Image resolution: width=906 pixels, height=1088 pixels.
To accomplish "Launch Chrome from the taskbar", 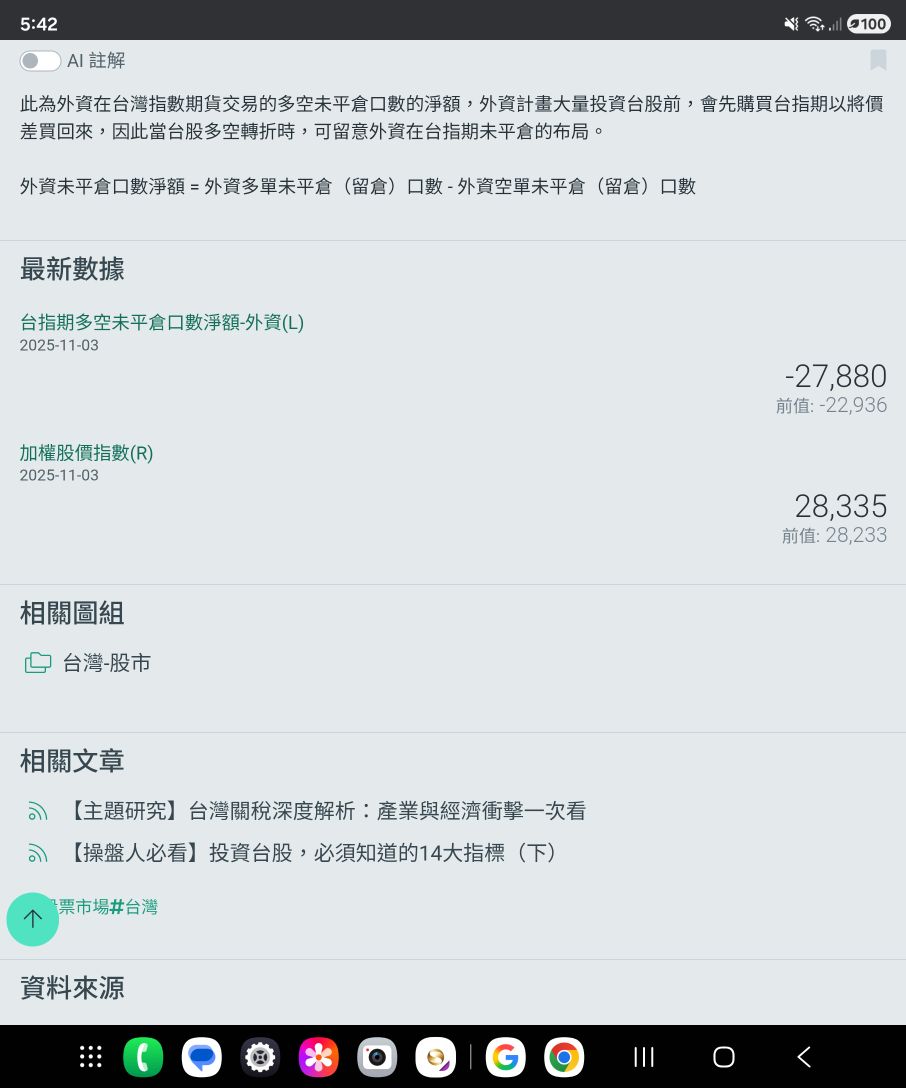I will pyautogui.click(x=563, y=1057).
